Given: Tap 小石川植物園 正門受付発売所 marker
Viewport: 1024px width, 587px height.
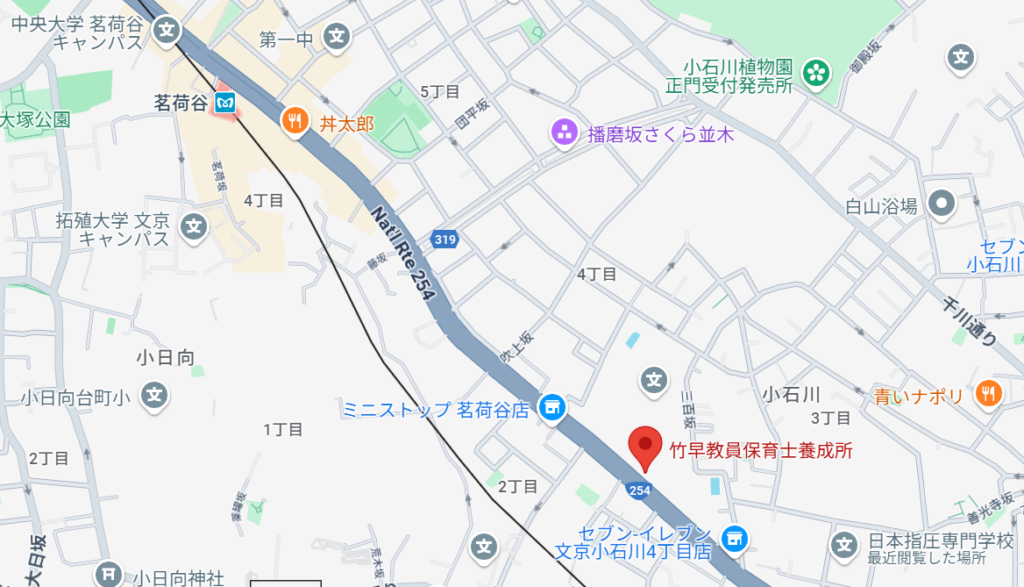Looking at the screenshot, I should coord(817,71).
